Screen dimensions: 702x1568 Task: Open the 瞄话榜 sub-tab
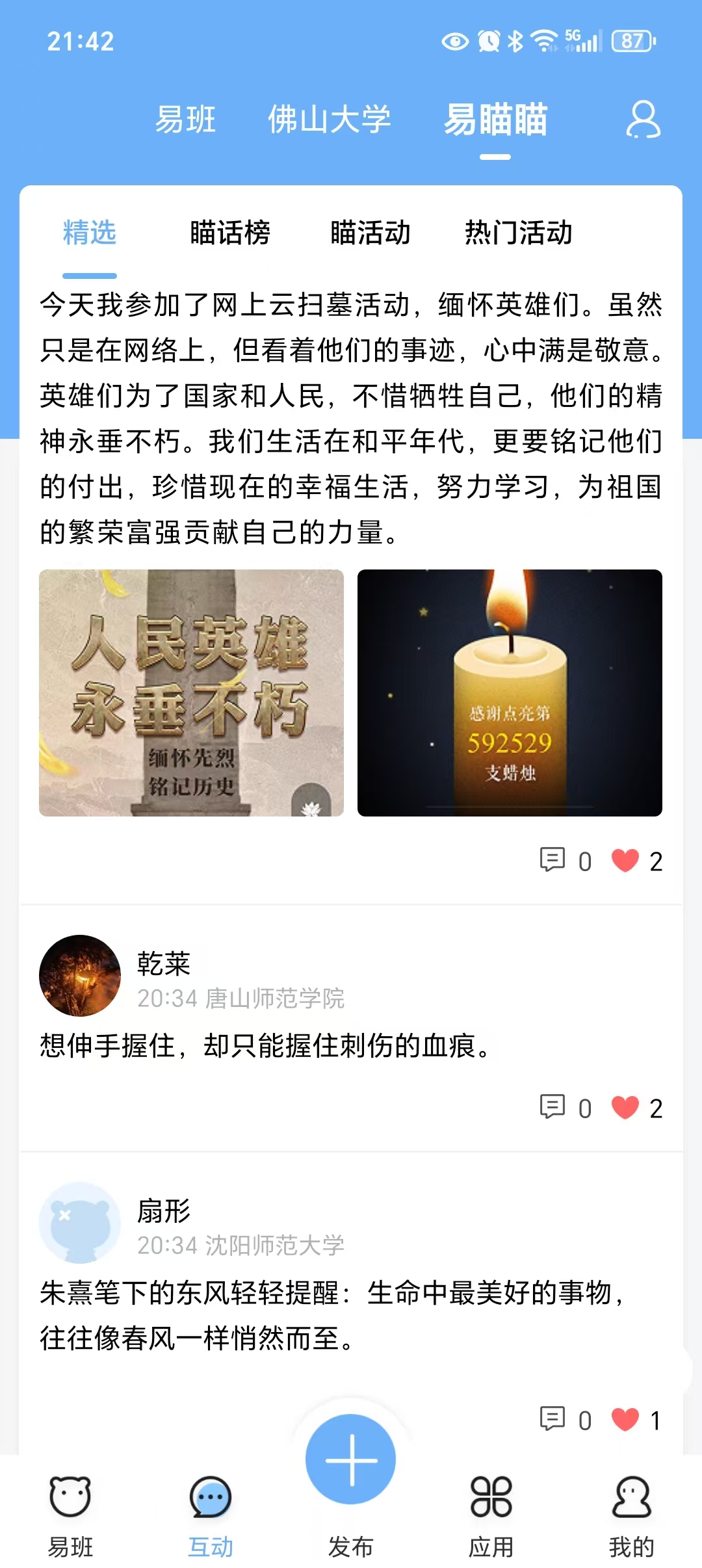(x=230, y=233)
